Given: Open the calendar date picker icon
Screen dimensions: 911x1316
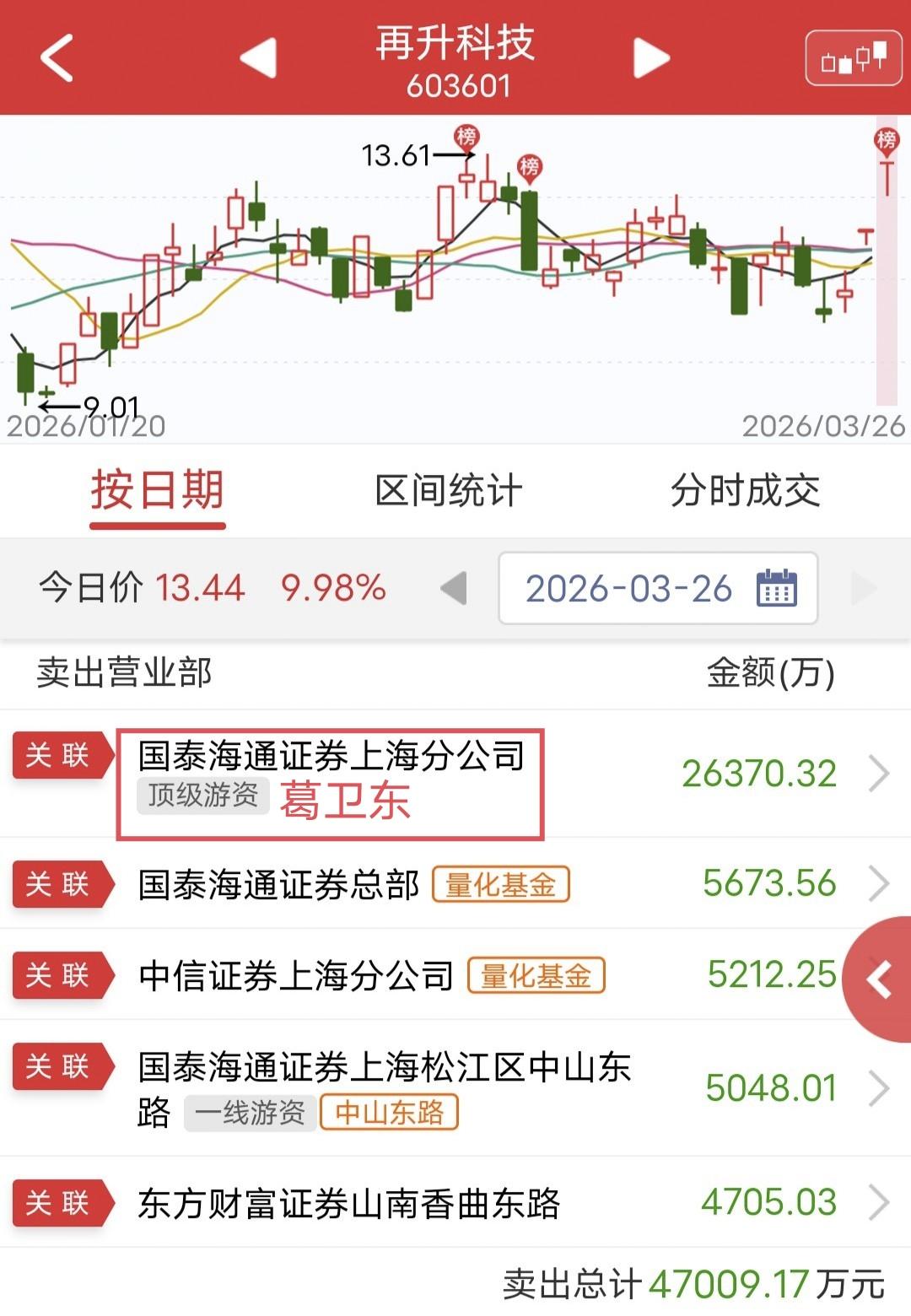Looking at the screenshot, I should coord(776,589).
